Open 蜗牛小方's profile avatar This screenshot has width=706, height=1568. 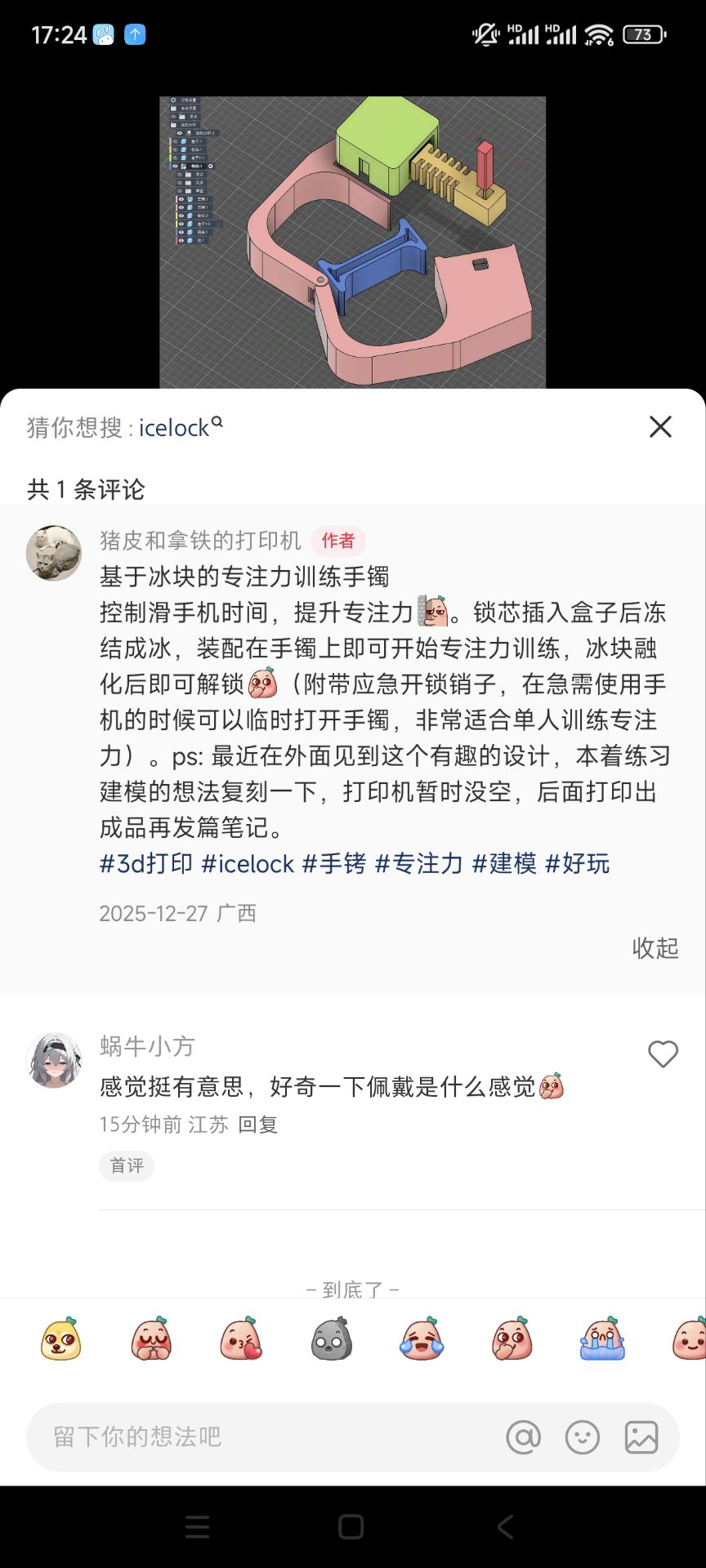coord(54,1060)
